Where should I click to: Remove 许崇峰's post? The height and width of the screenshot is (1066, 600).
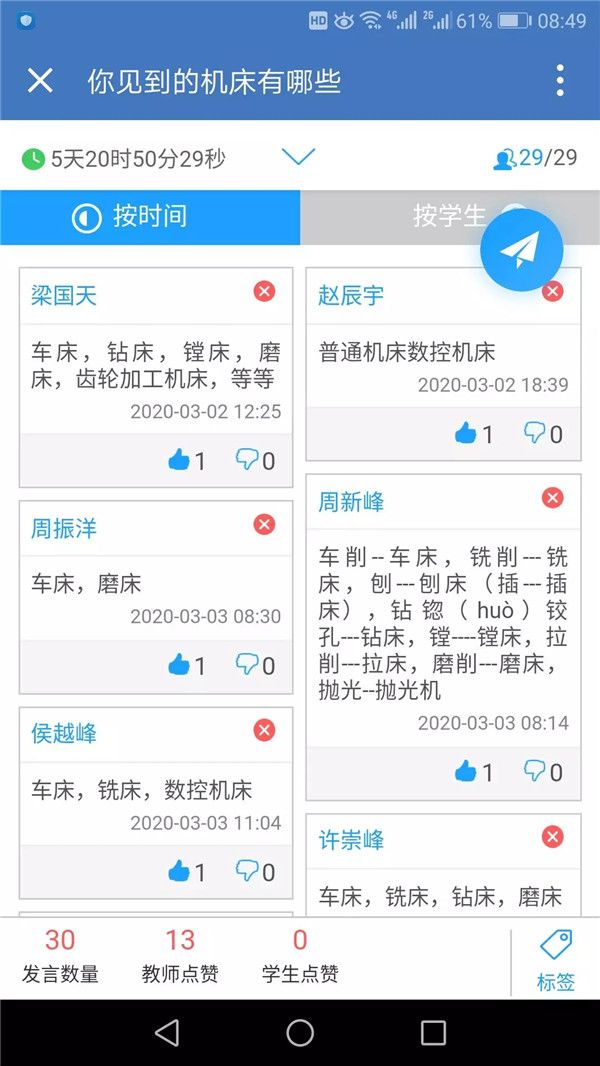[552, 836]
